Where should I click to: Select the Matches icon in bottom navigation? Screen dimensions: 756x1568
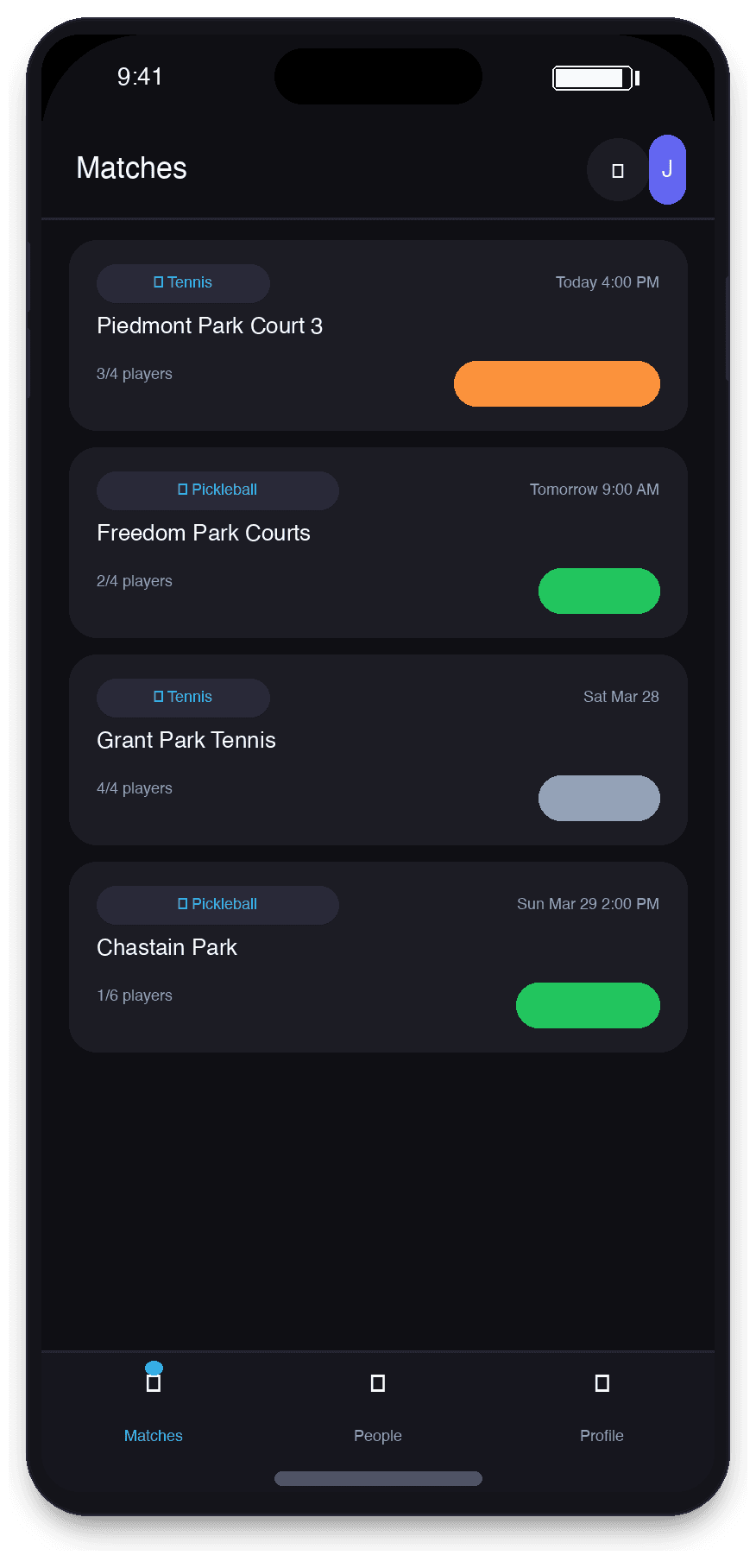(x=153, y=1381)
